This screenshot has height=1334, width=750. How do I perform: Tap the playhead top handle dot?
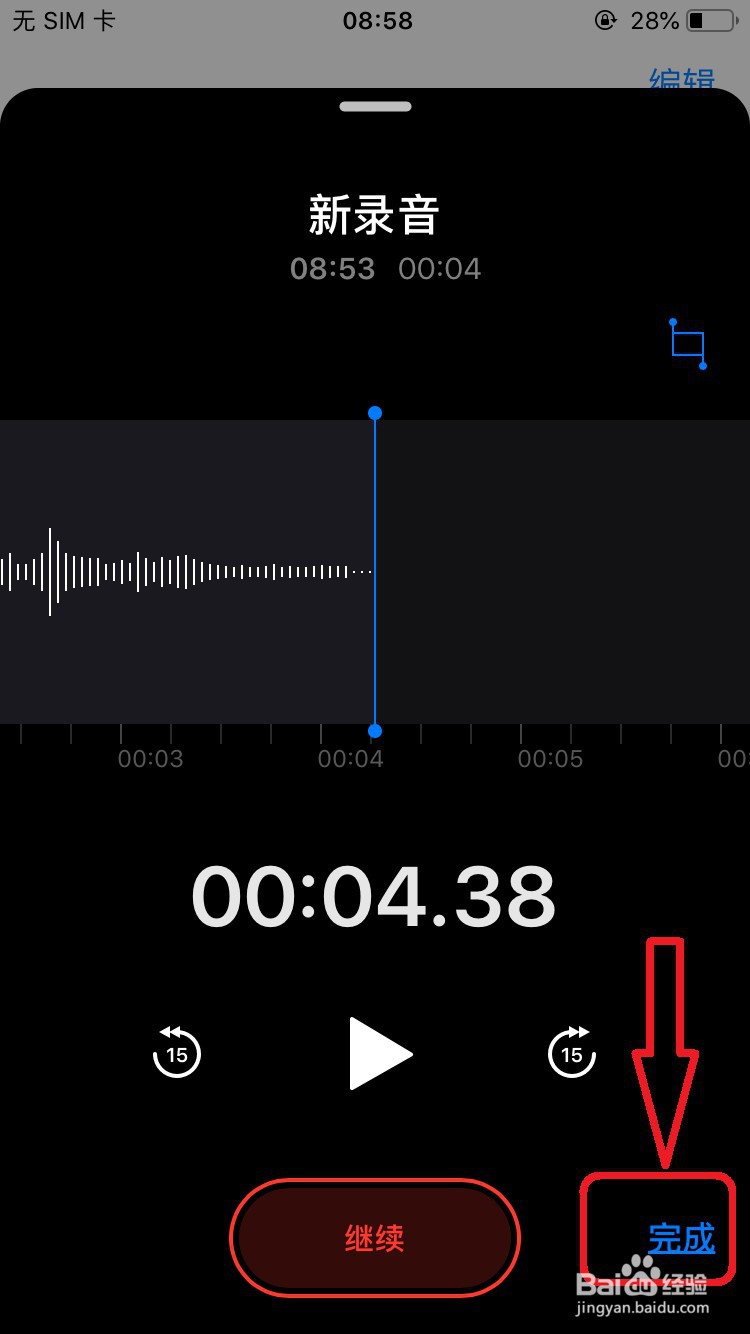tap(374, 412)
